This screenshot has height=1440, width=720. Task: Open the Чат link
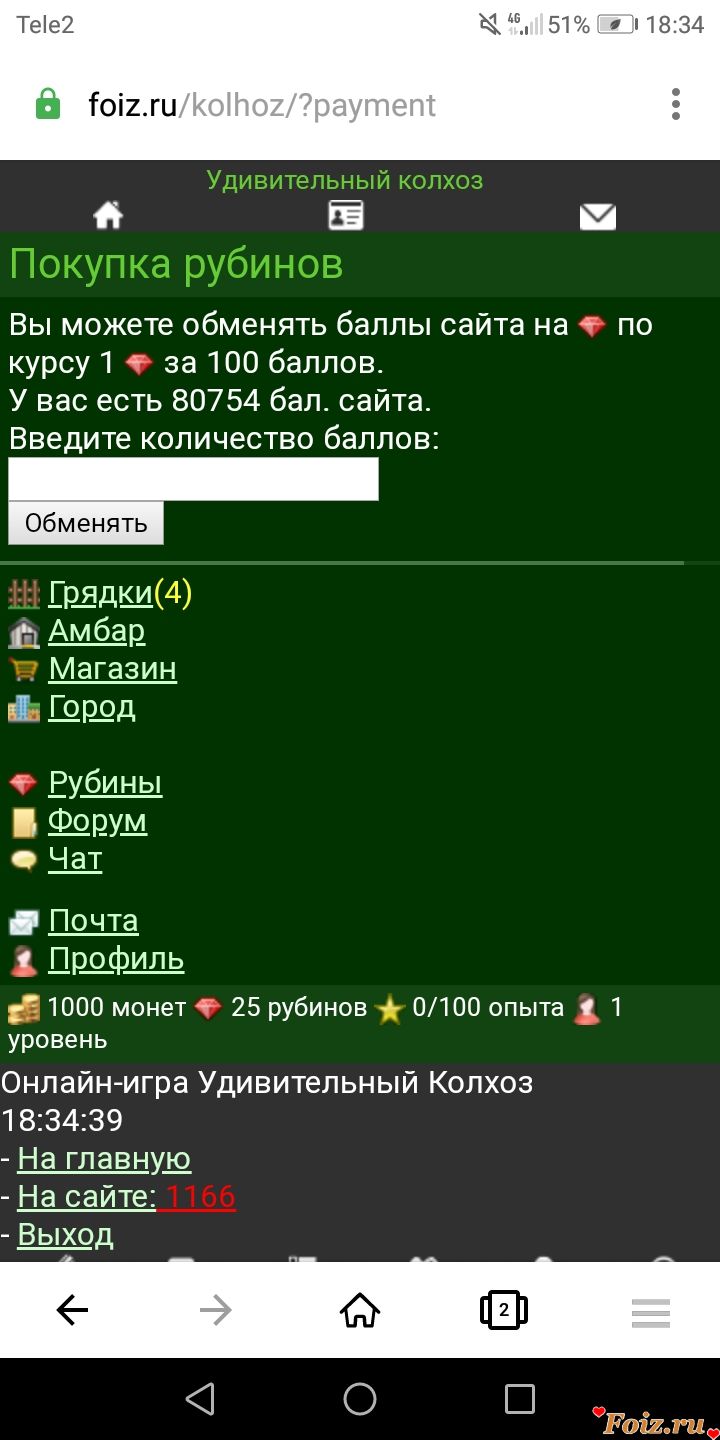pos(75,858)
